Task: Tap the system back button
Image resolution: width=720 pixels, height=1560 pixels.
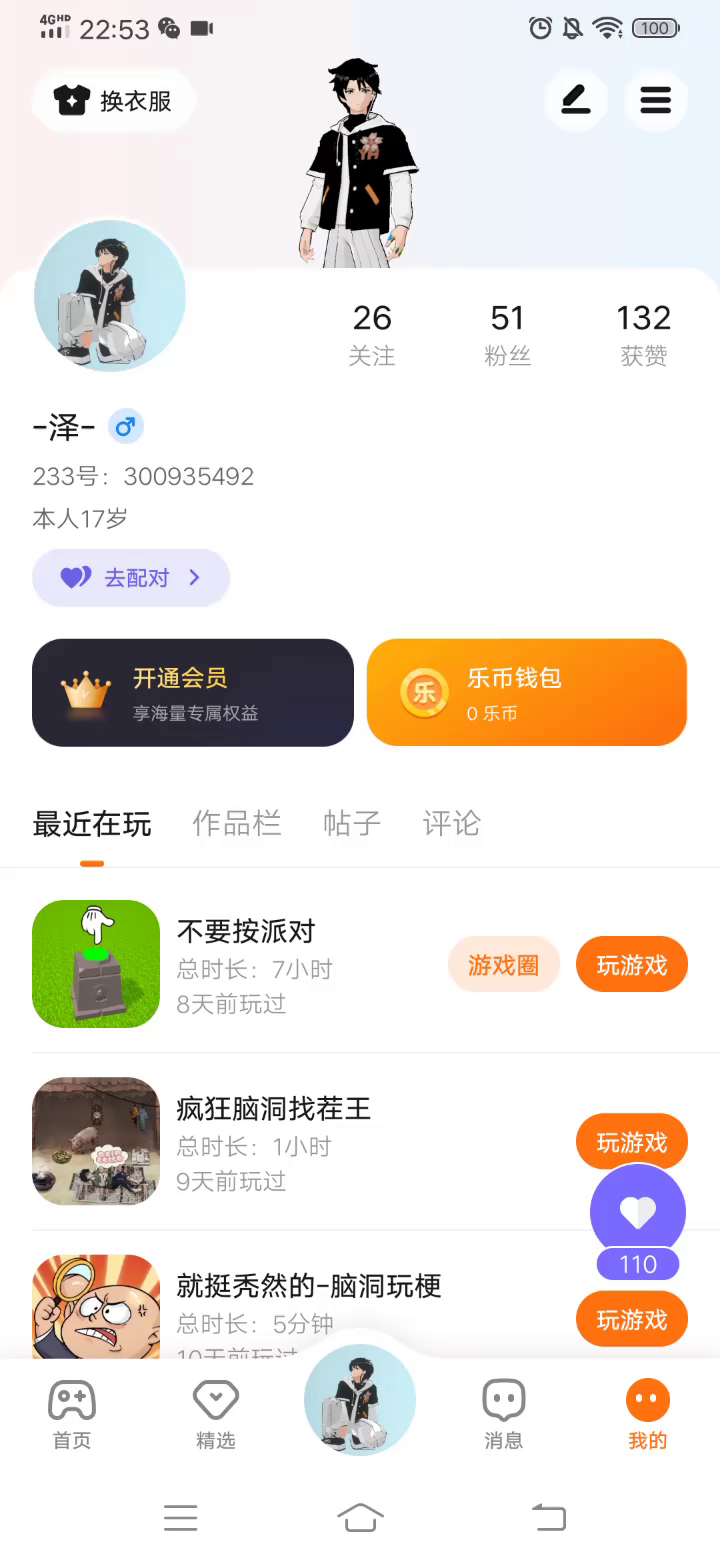Action: tap(548, 1517)
